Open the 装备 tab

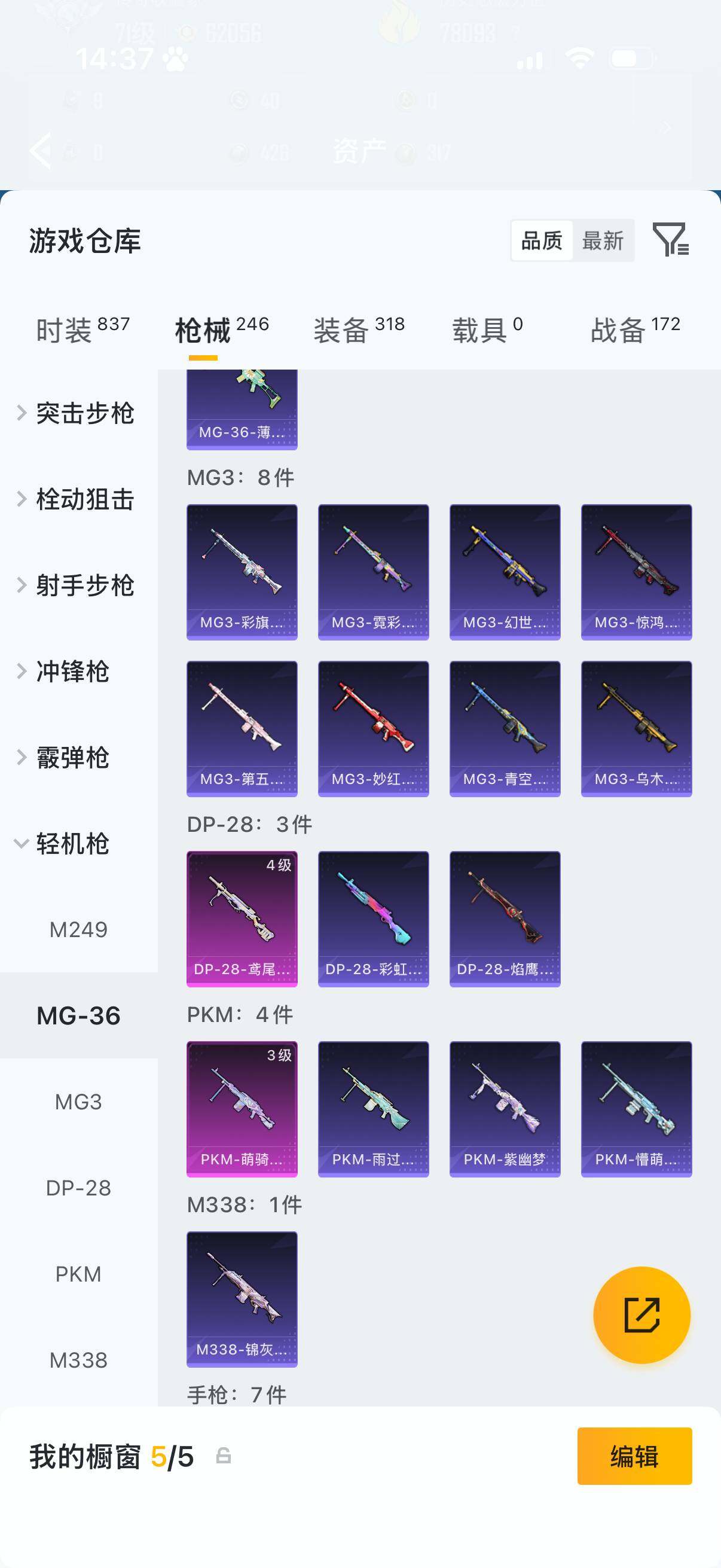(x=344, y=327)
